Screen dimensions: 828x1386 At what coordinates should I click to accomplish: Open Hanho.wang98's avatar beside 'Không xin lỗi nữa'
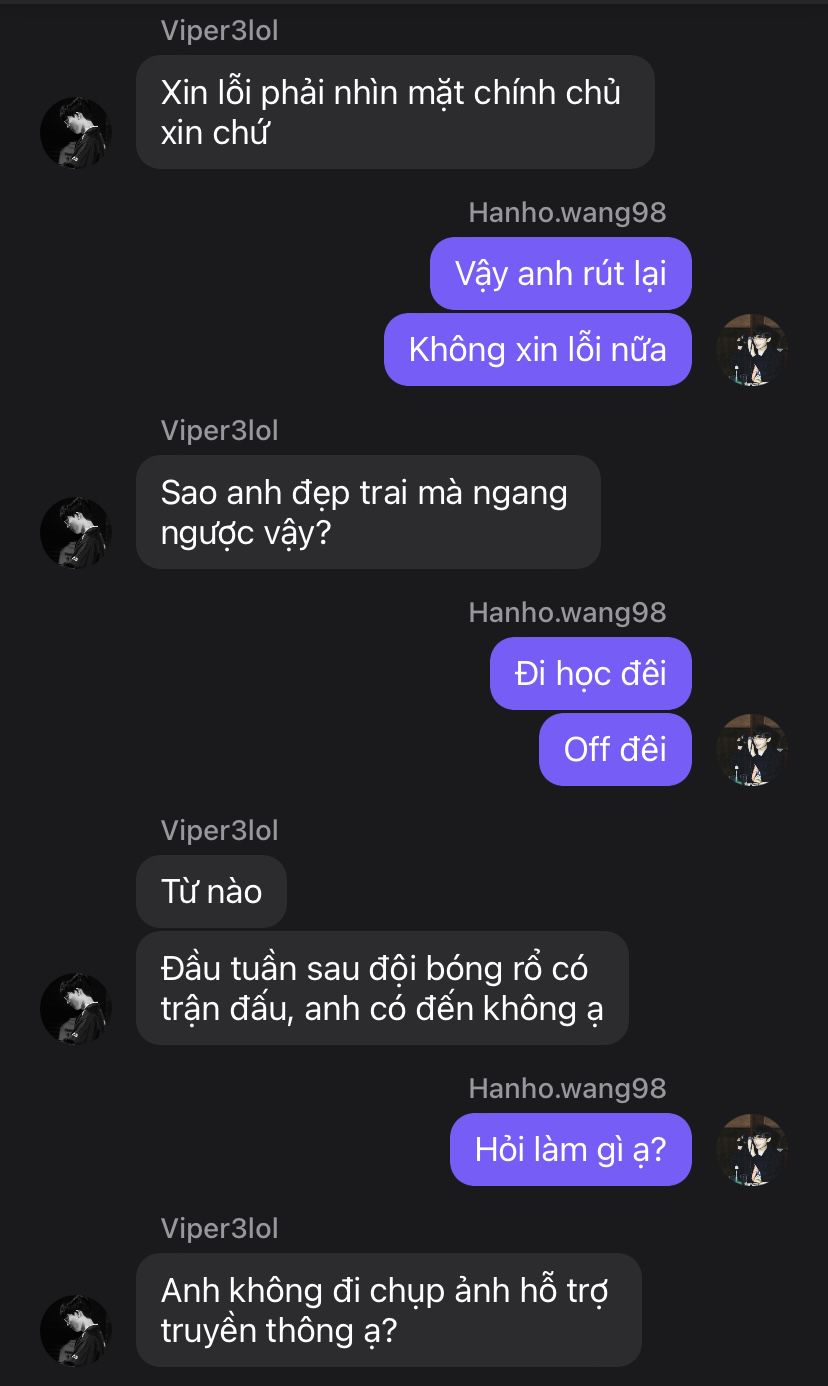752,350
